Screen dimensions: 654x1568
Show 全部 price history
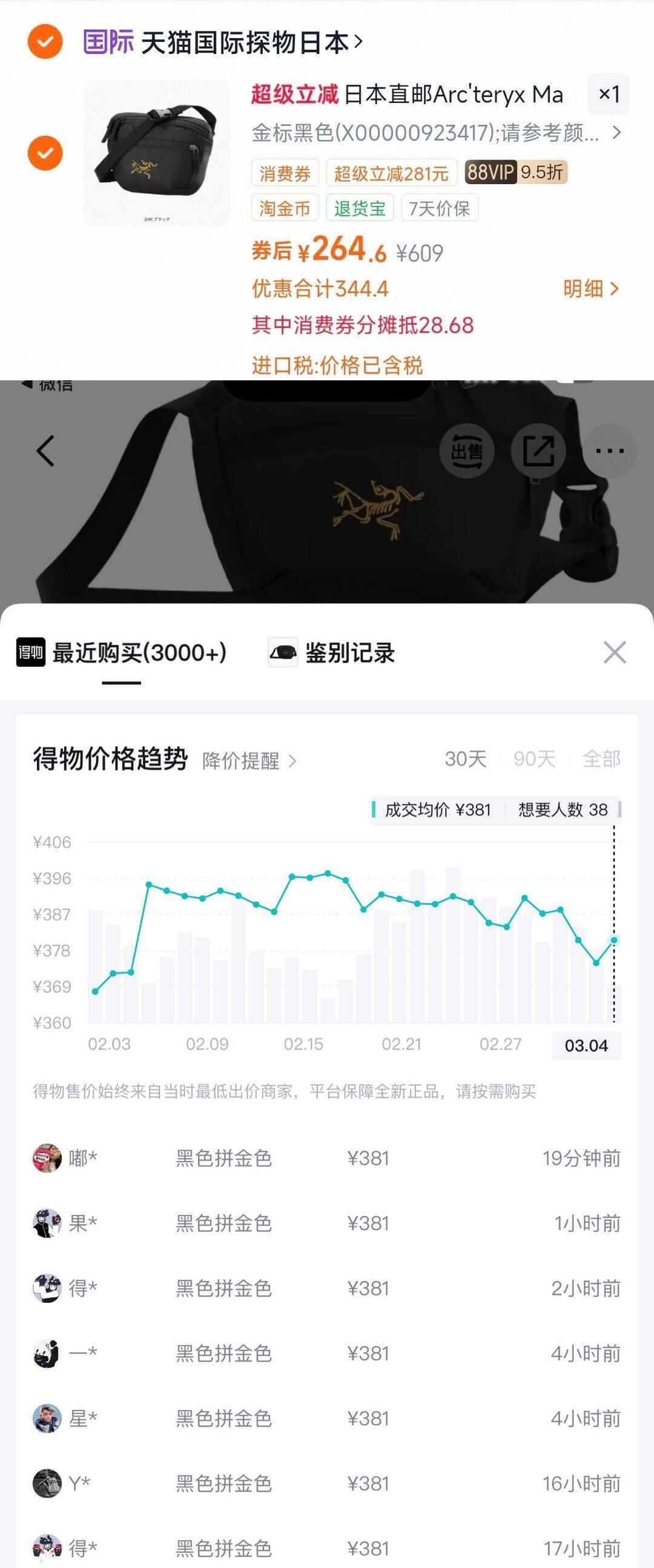(x=601, y=759)
